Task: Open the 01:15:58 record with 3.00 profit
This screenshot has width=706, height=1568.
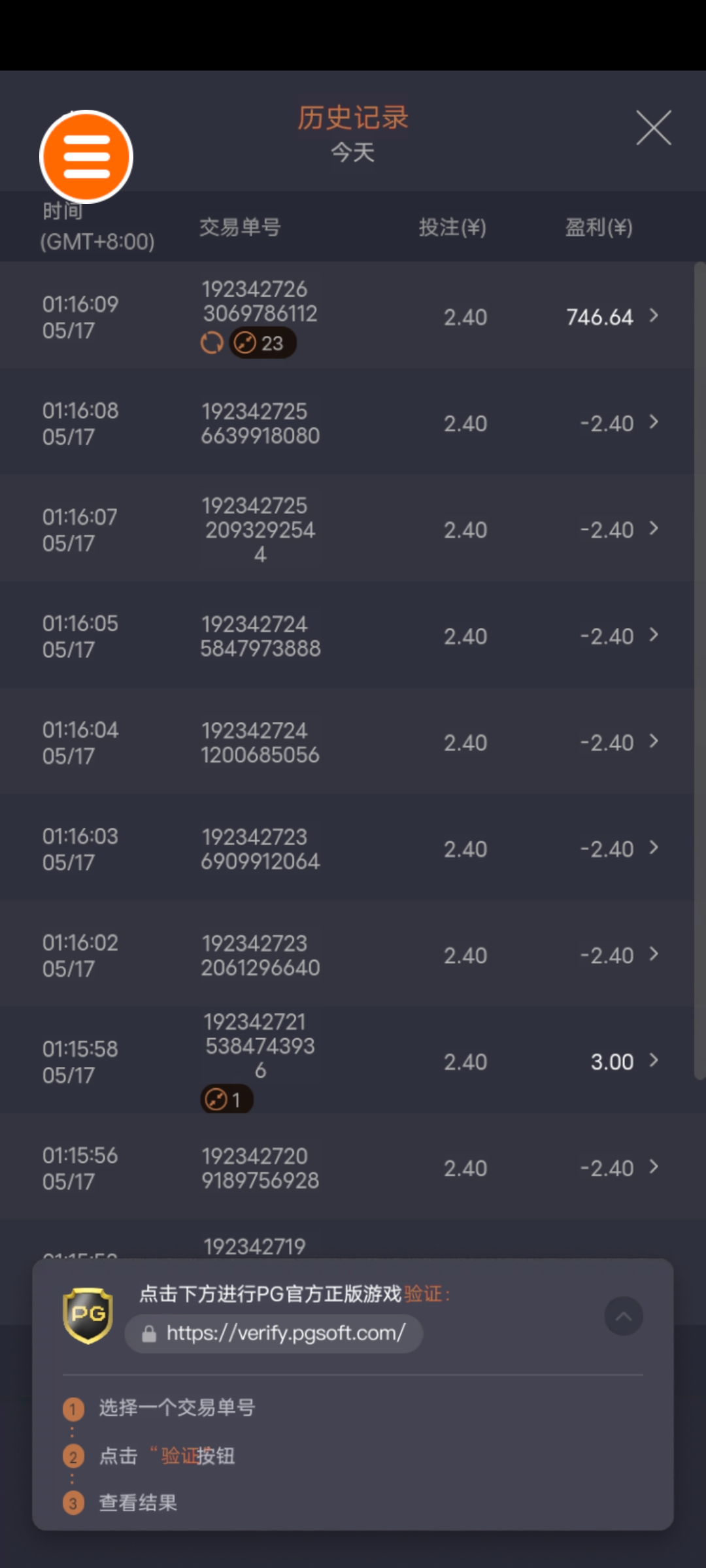Action: [x=353, y=1061]
